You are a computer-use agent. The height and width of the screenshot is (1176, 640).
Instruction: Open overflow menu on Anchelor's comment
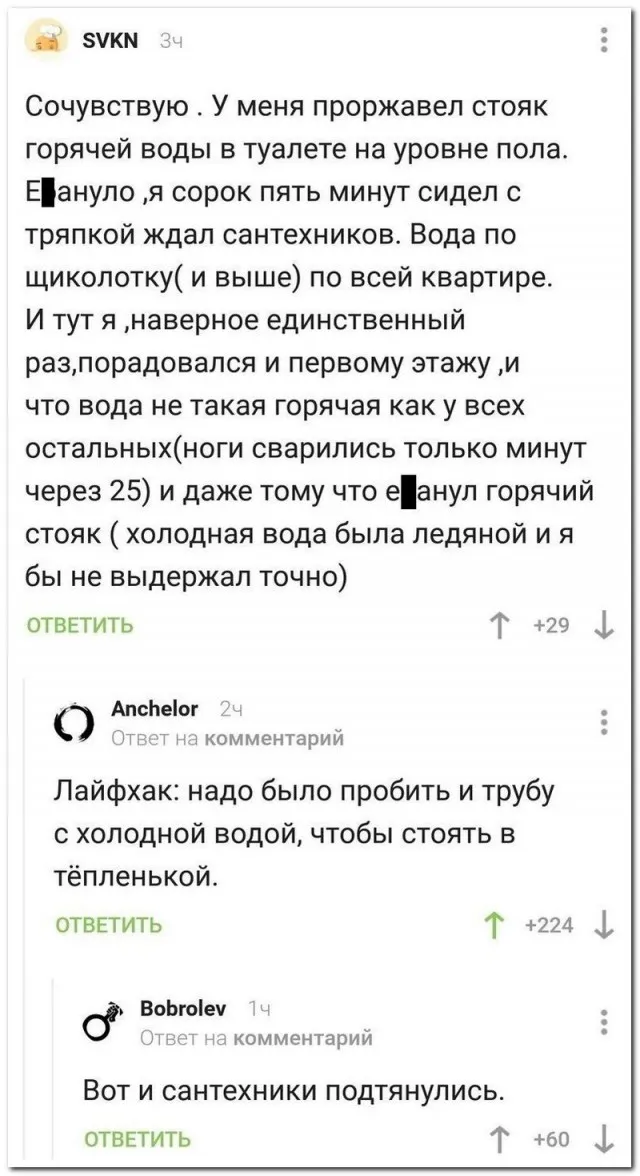click(x=604, y=722)
